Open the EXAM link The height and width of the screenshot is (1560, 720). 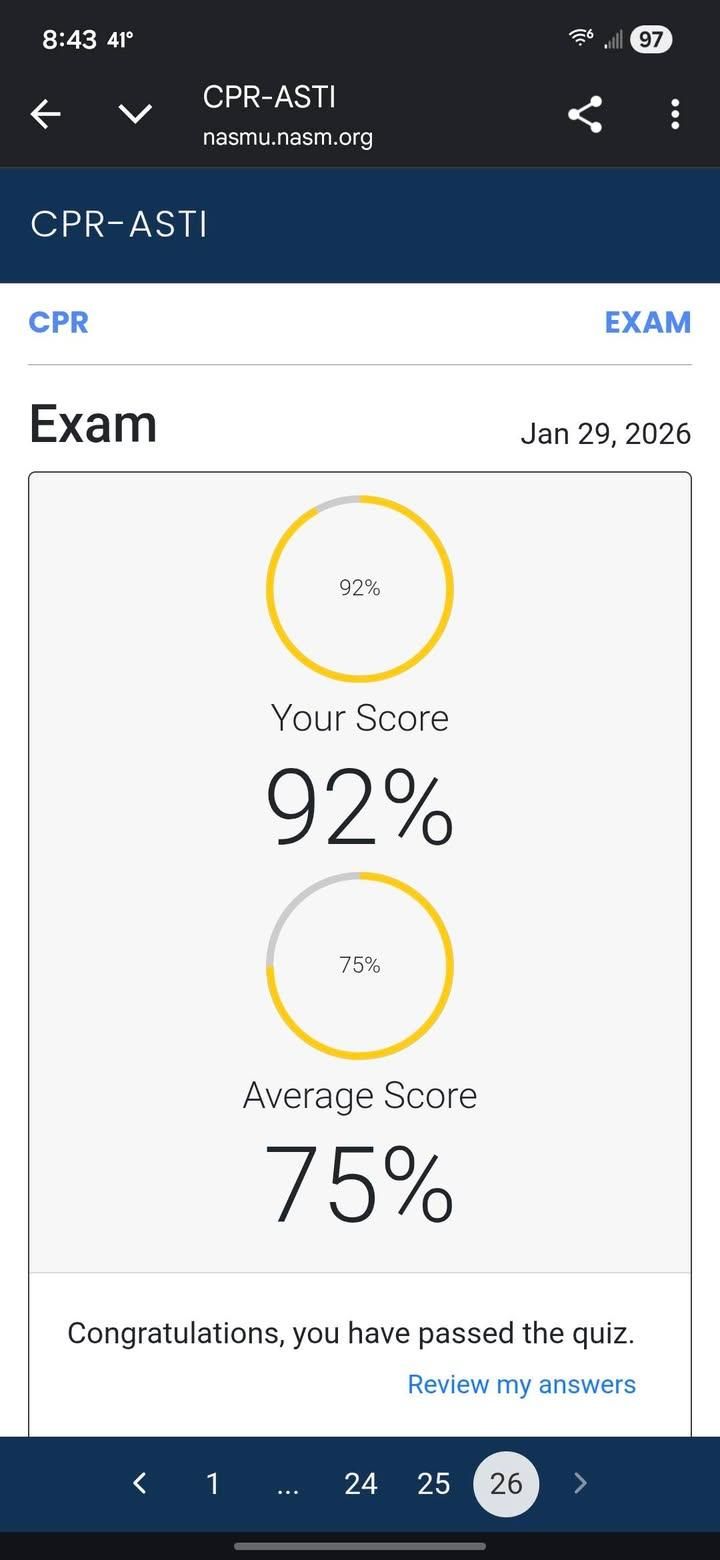pyautogui.click(x=647, y=323)
